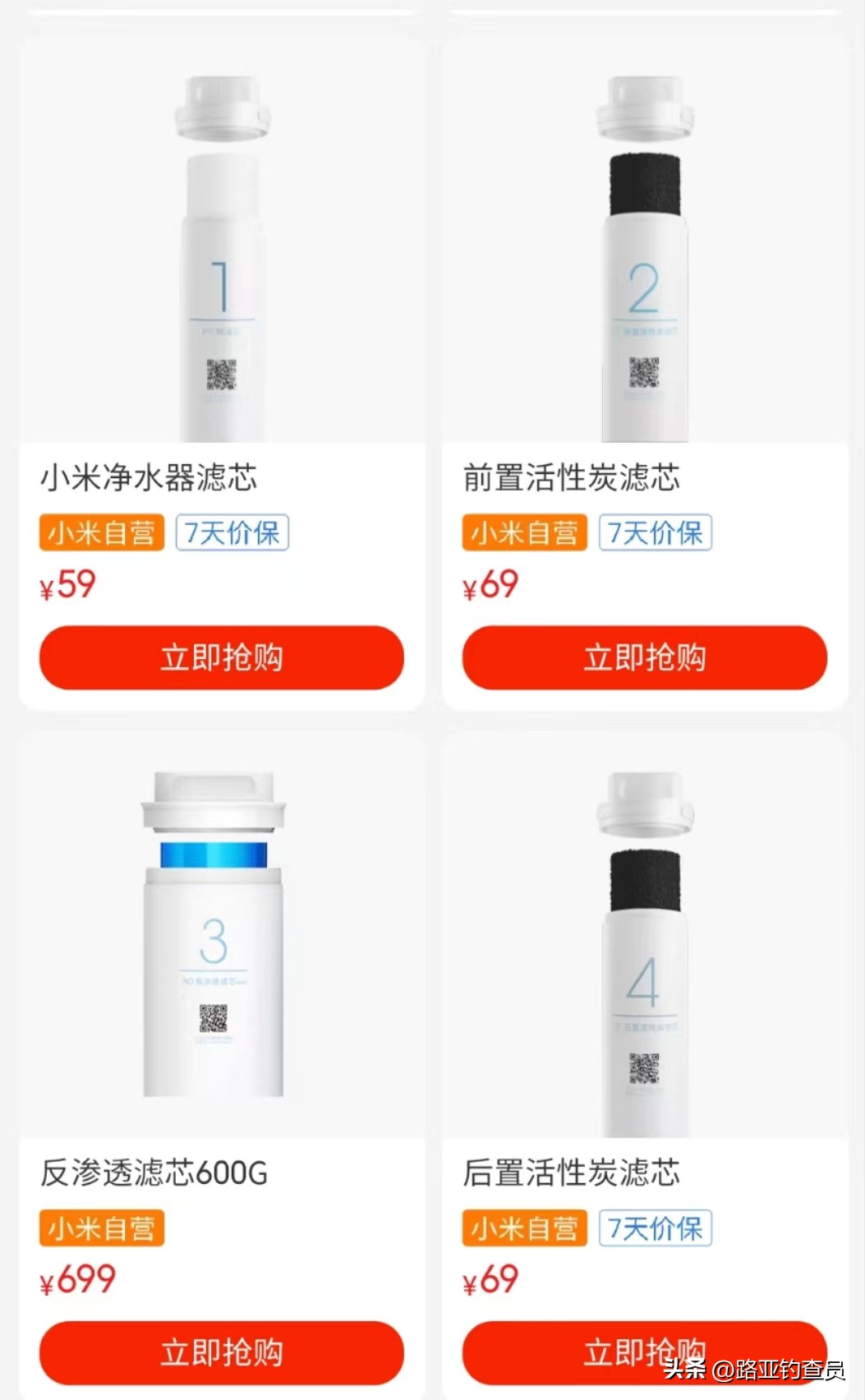Click the QR code on filter cartridge 3
Screen dimensions: 865x1400
click(212, 1016)
